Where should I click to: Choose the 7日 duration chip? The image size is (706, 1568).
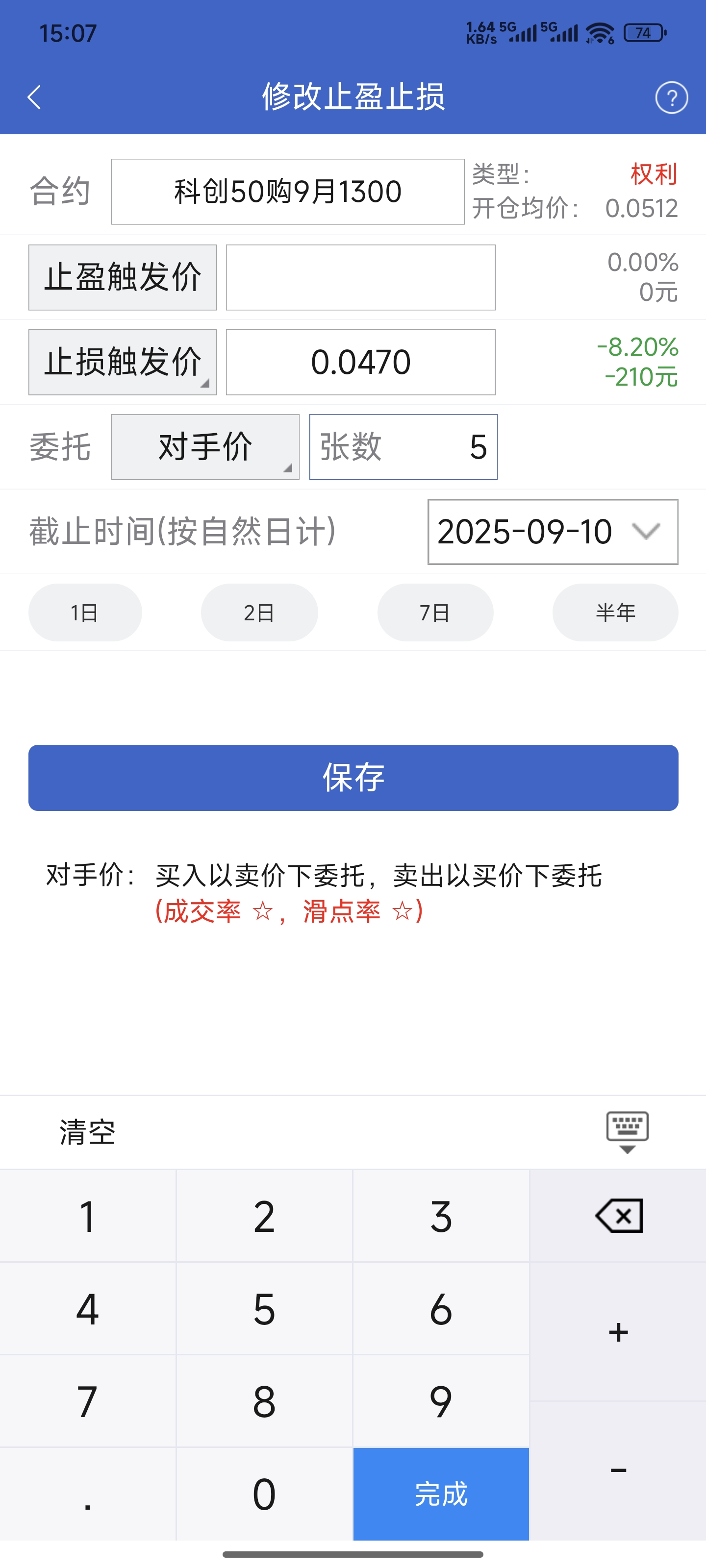[435, 612]
